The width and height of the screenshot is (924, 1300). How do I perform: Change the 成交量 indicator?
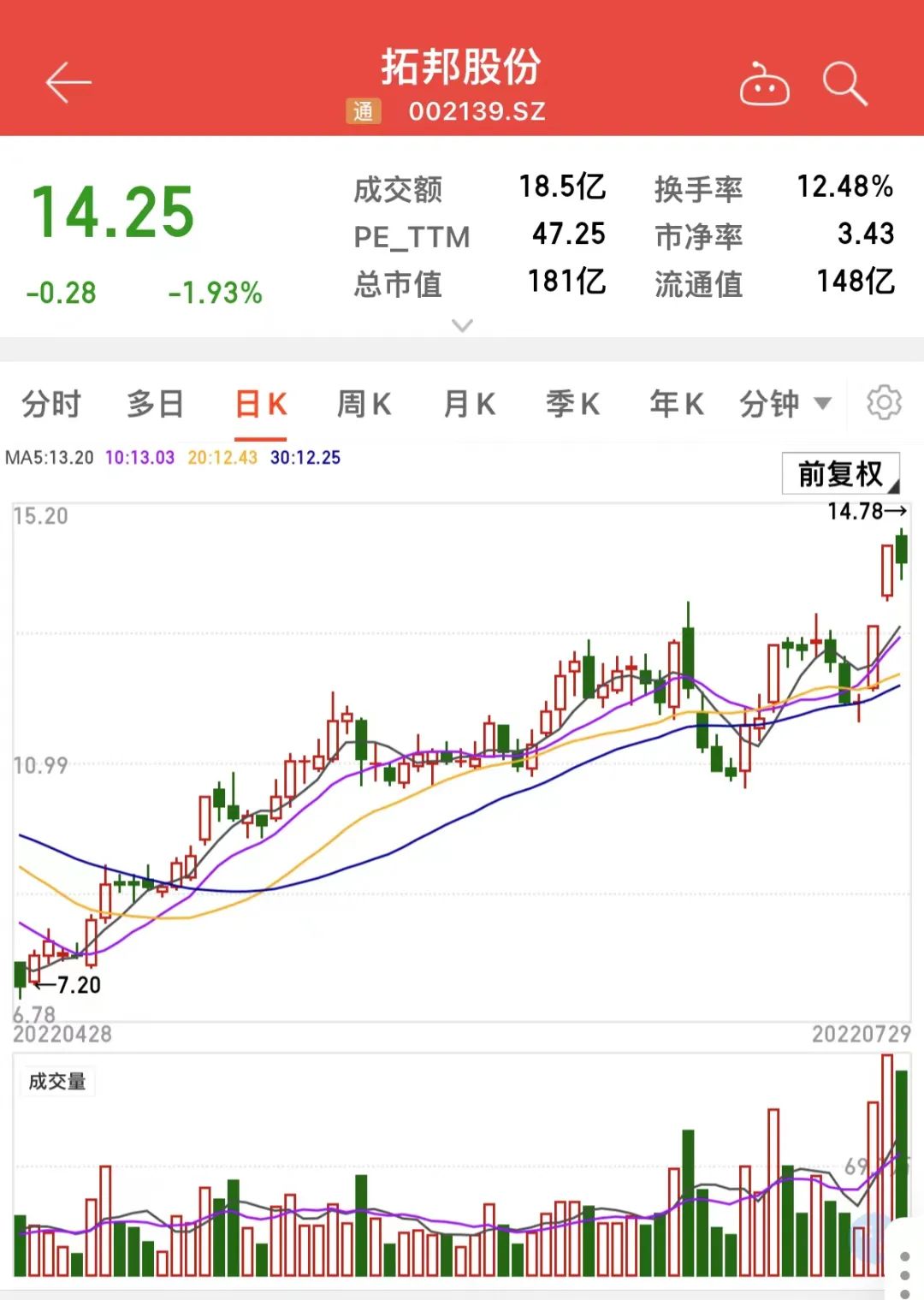coord(57,1081)
